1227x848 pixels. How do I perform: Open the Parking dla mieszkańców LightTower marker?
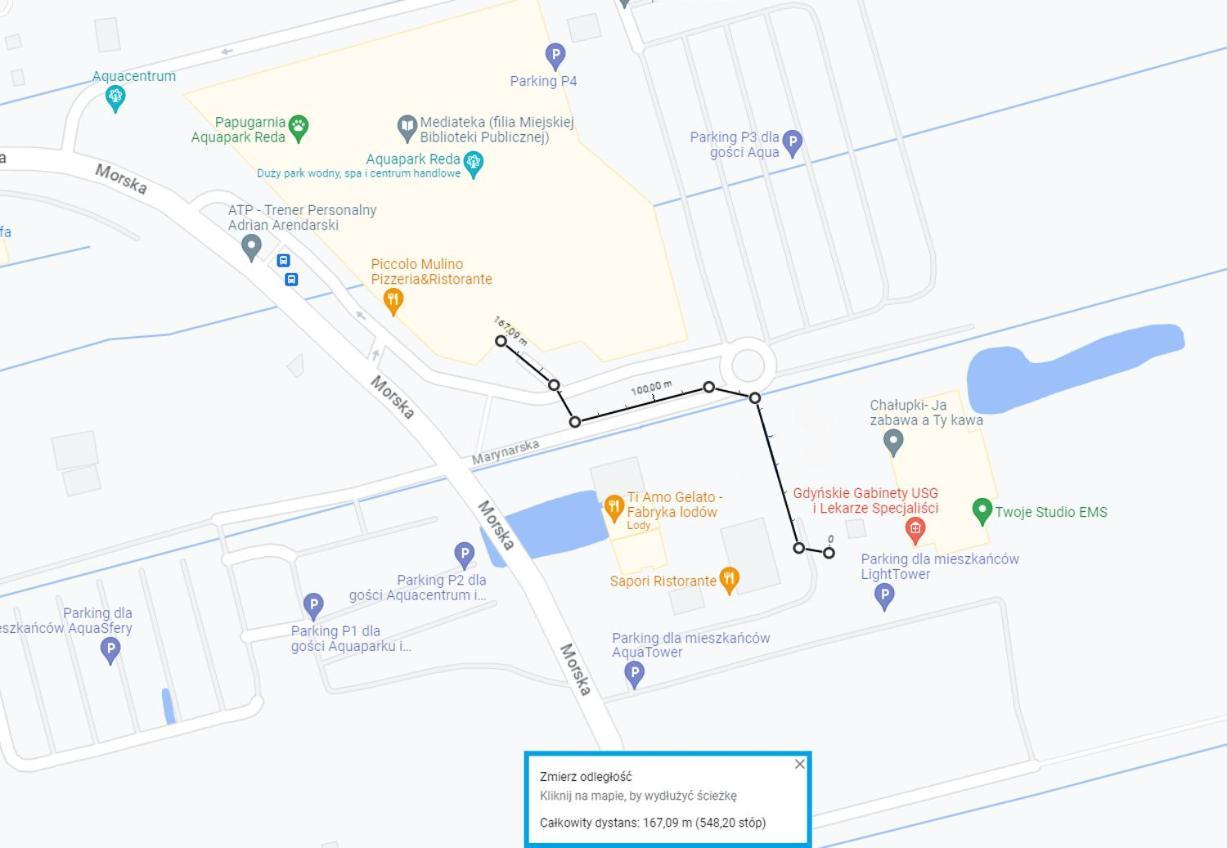click(884, 596)
